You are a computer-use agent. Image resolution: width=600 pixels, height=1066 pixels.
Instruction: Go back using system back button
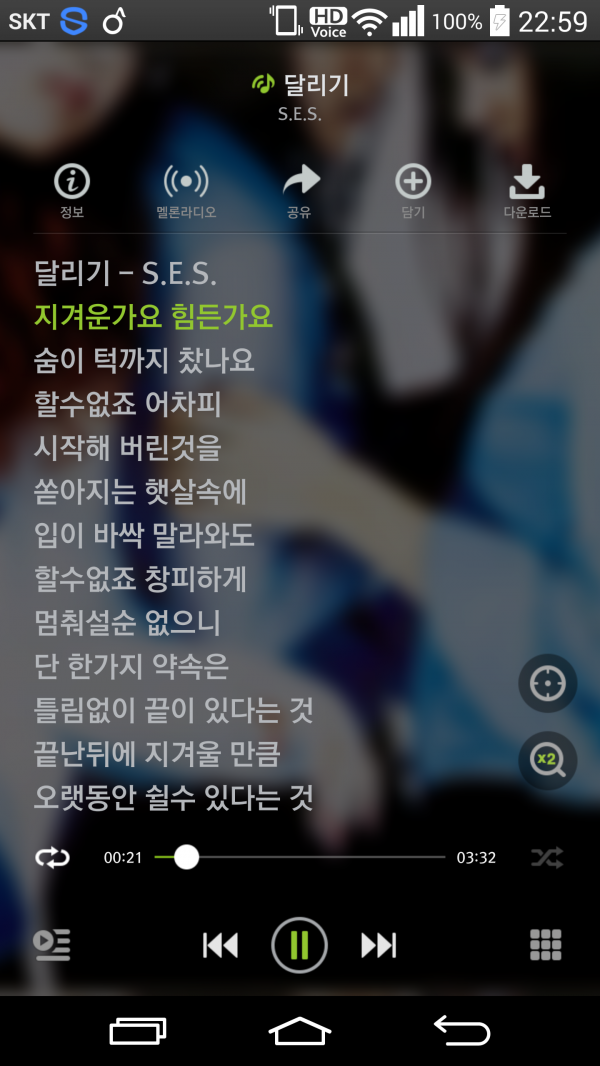click(462, 1030)
